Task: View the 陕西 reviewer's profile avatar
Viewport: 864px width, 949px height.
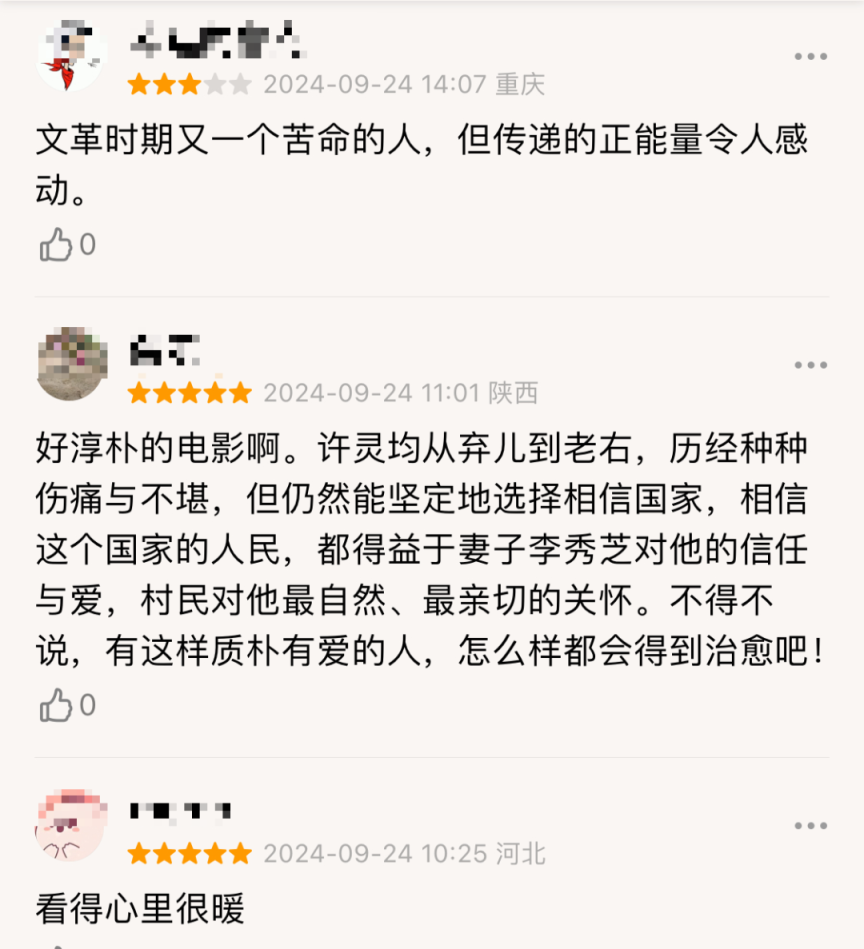Action: point(72,363)
